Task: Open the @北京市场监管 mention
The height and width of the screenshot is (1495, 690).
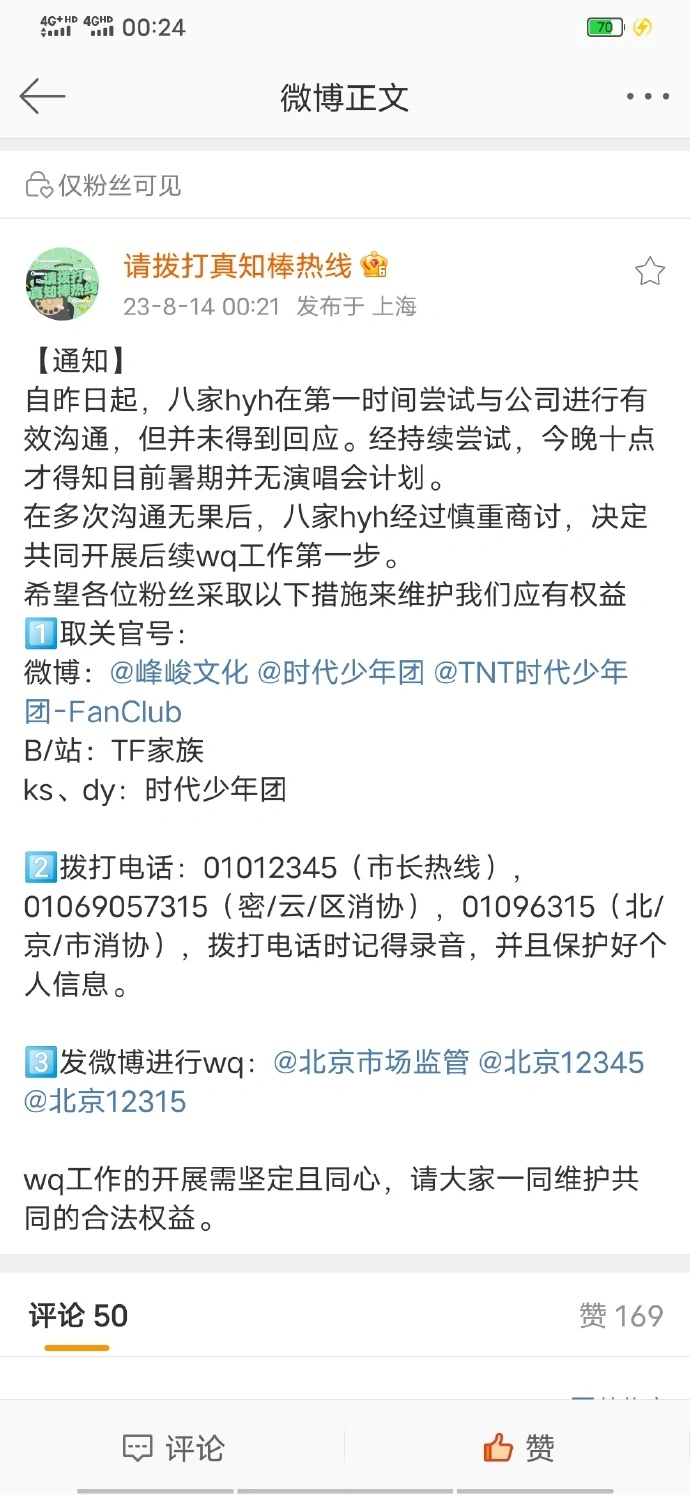Action: 371,1062
